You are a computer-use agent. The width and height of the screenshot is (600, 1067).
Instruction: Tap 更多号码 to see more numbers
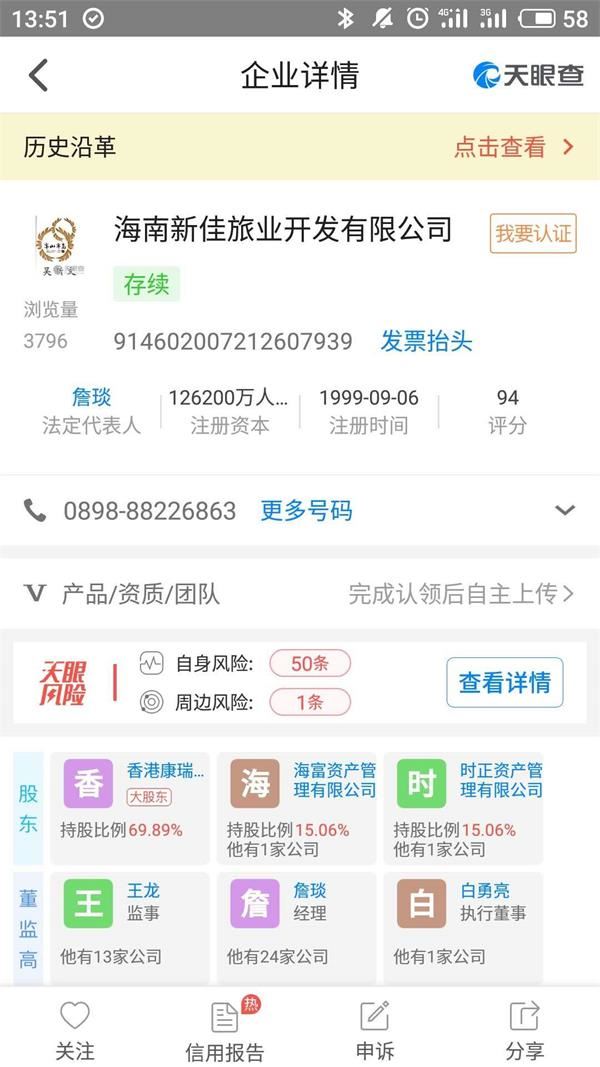[x=307, y=510]
